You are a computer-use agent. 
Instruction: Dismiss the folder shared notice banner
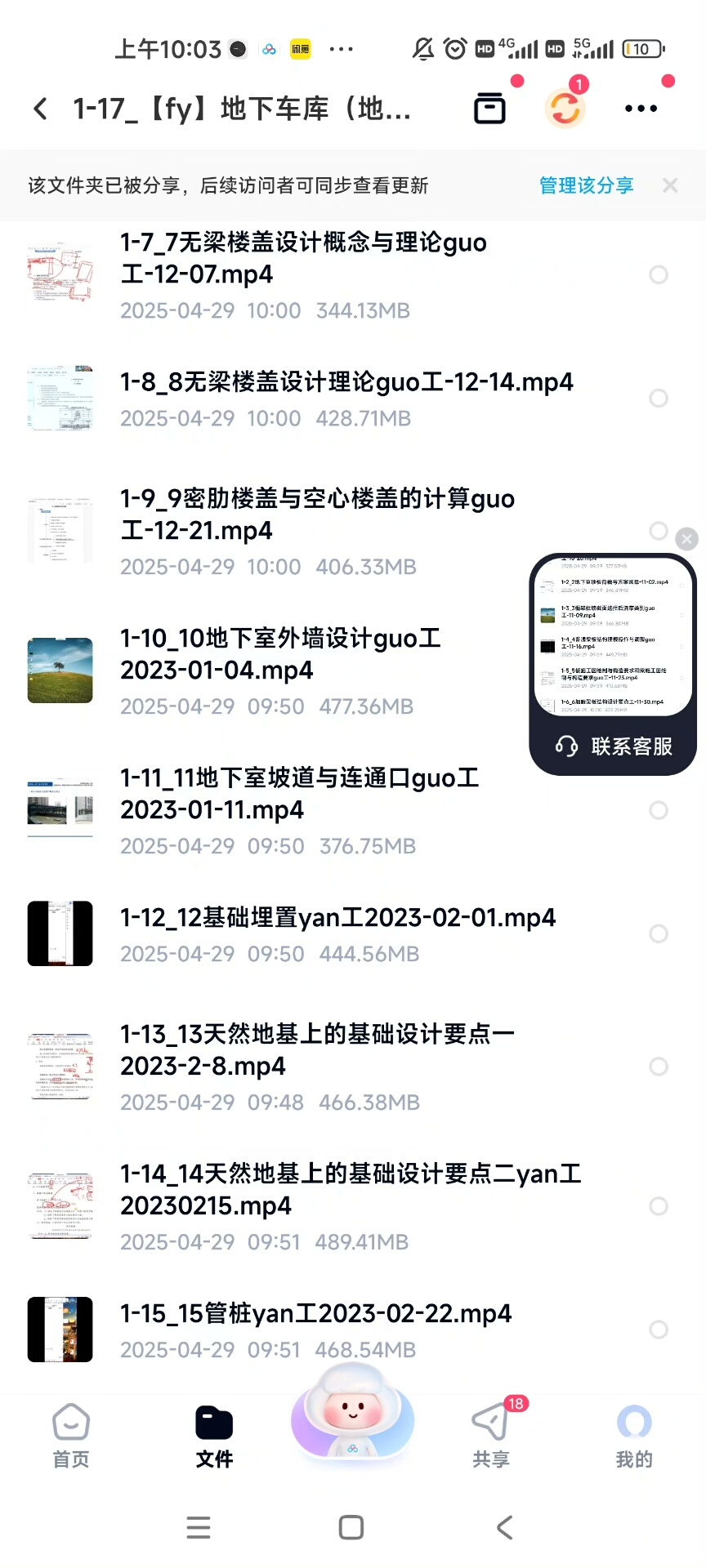(670, 185)
